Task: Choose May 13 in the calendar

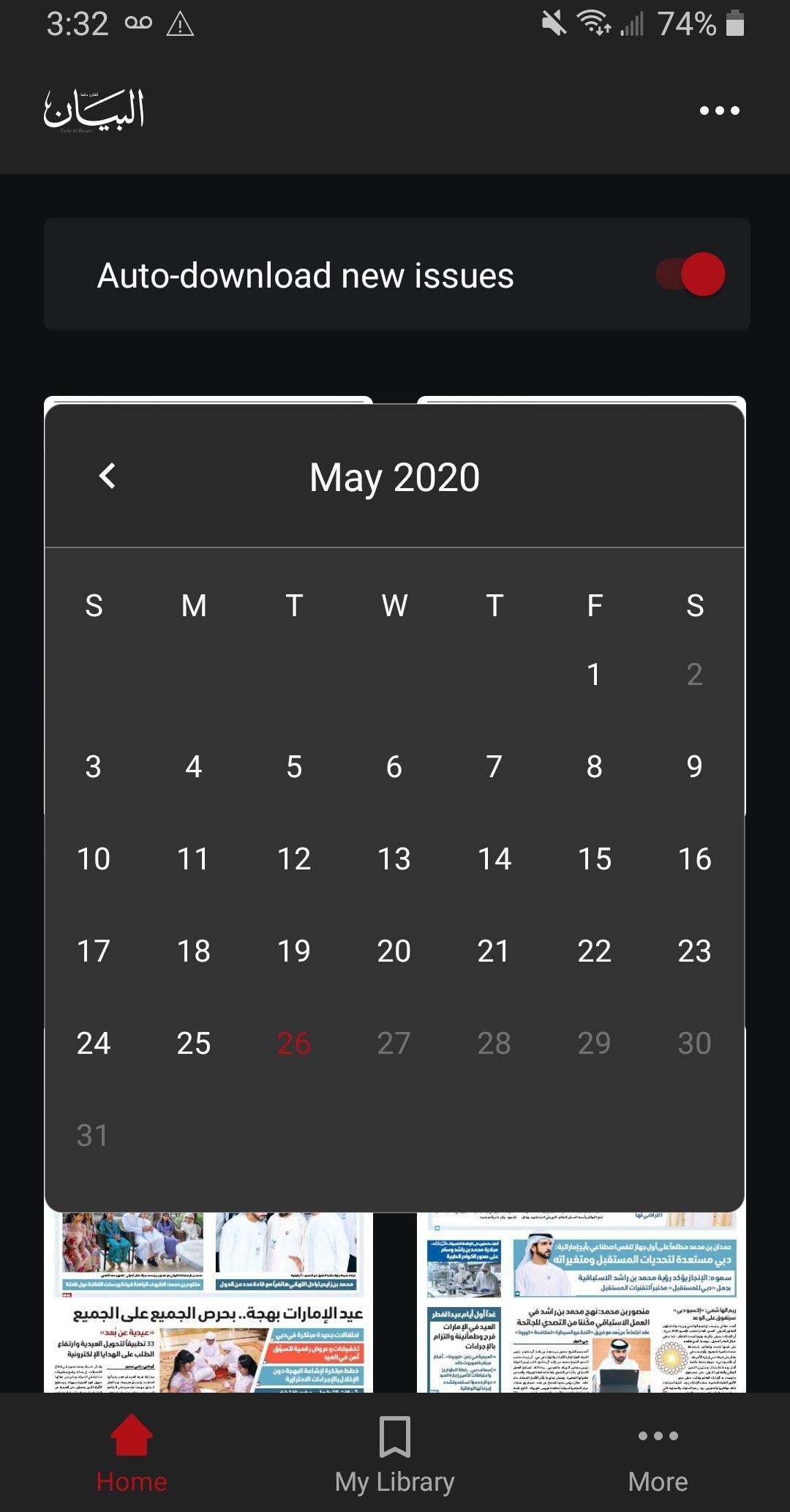Action: (394, 858)
